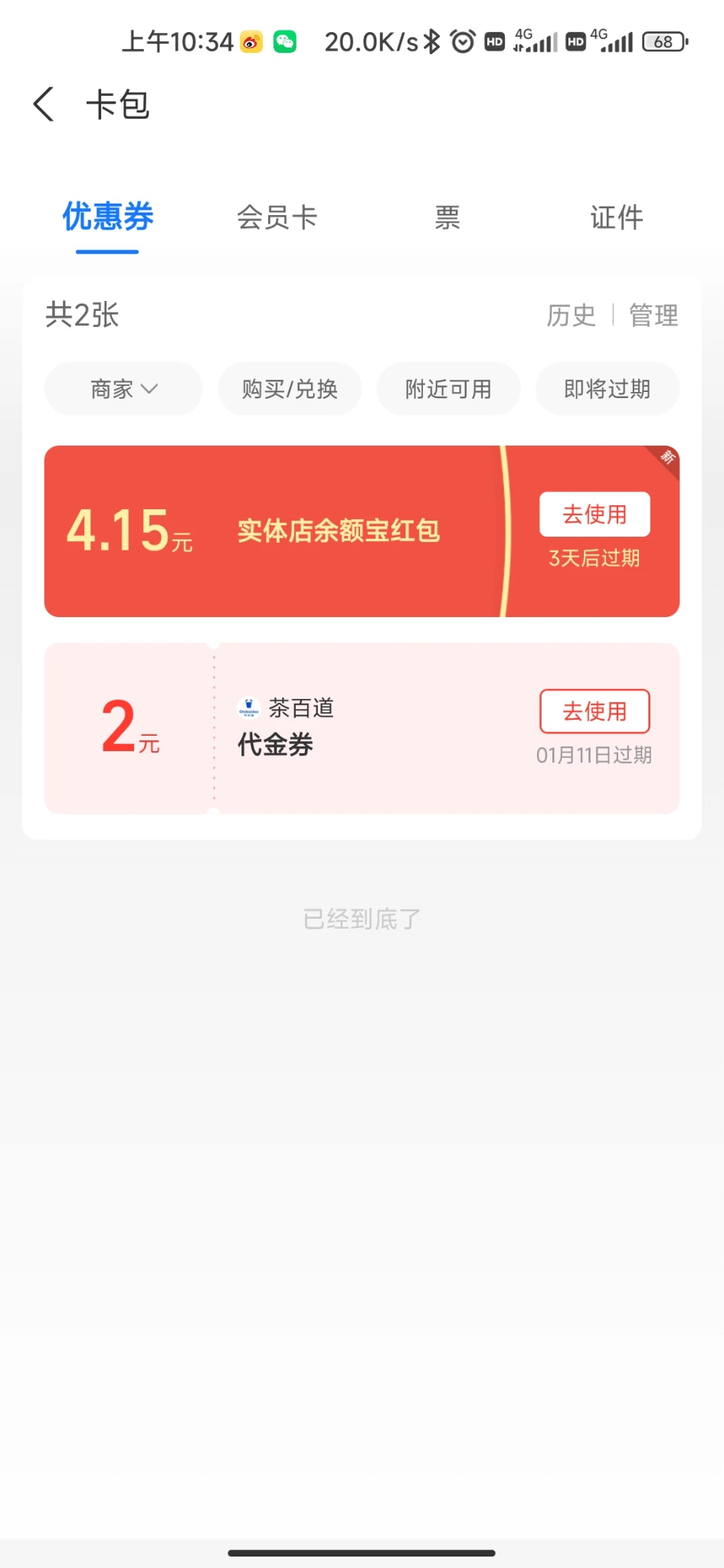The height and width of the screenshot is (1568, 724).
Task: Show 即将过期 coupons only
Action: click(x=607, y=389)
